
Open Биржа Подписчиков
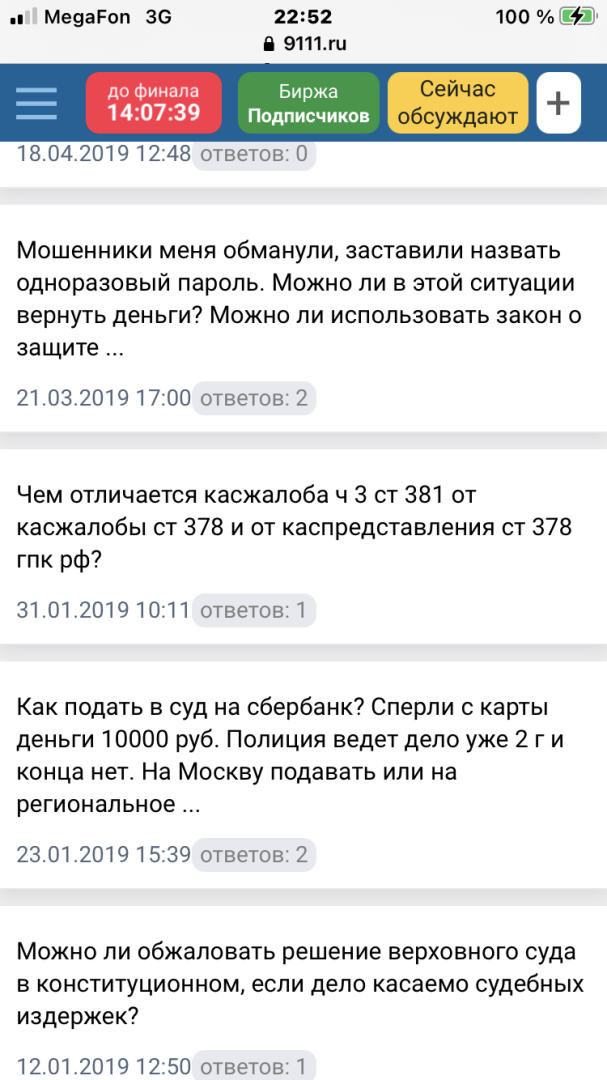coord(308,103)
